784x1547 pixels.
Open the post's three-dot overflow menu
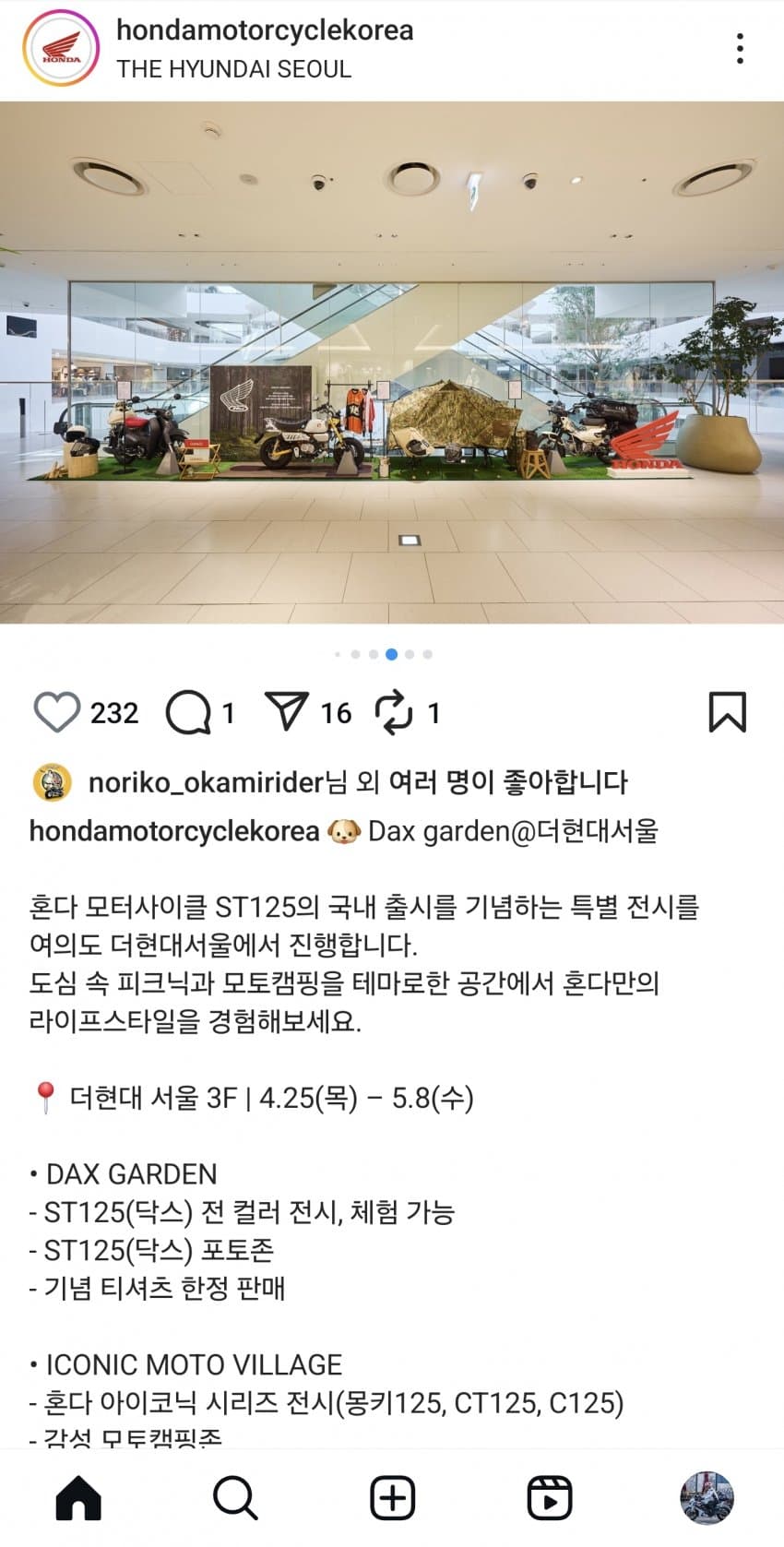740,48
